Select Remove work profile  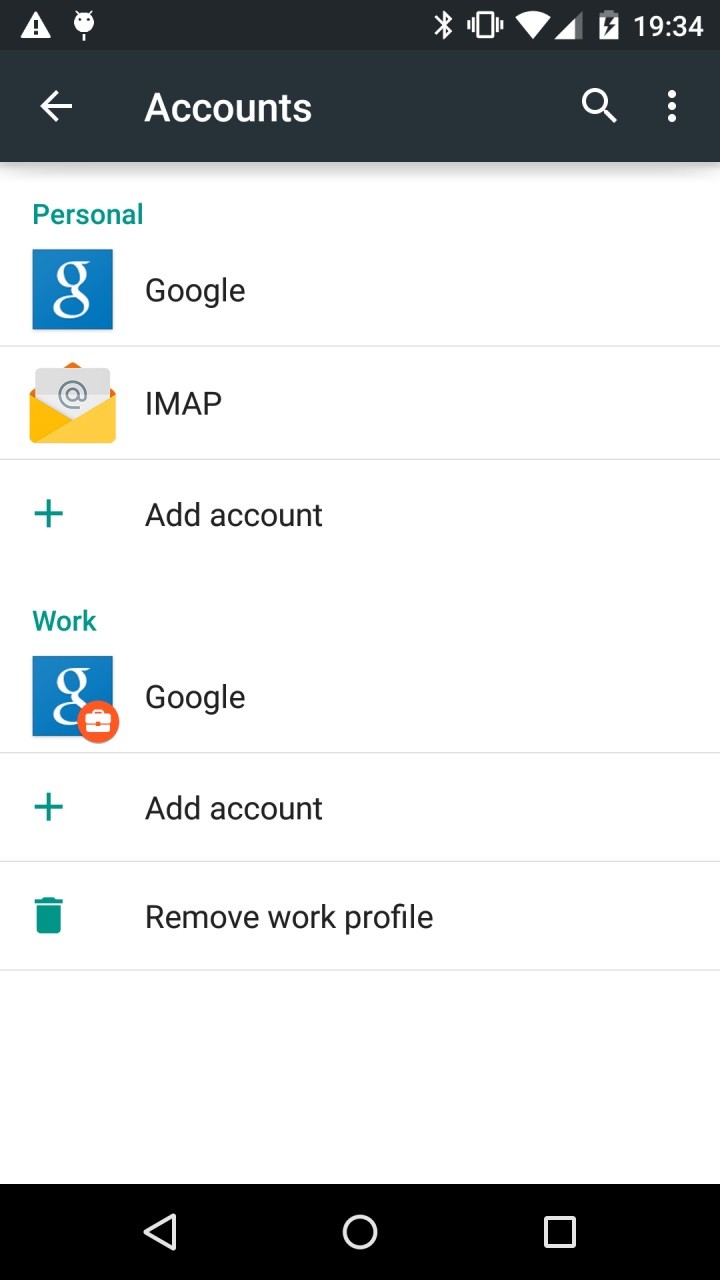(x=360, y=916)
